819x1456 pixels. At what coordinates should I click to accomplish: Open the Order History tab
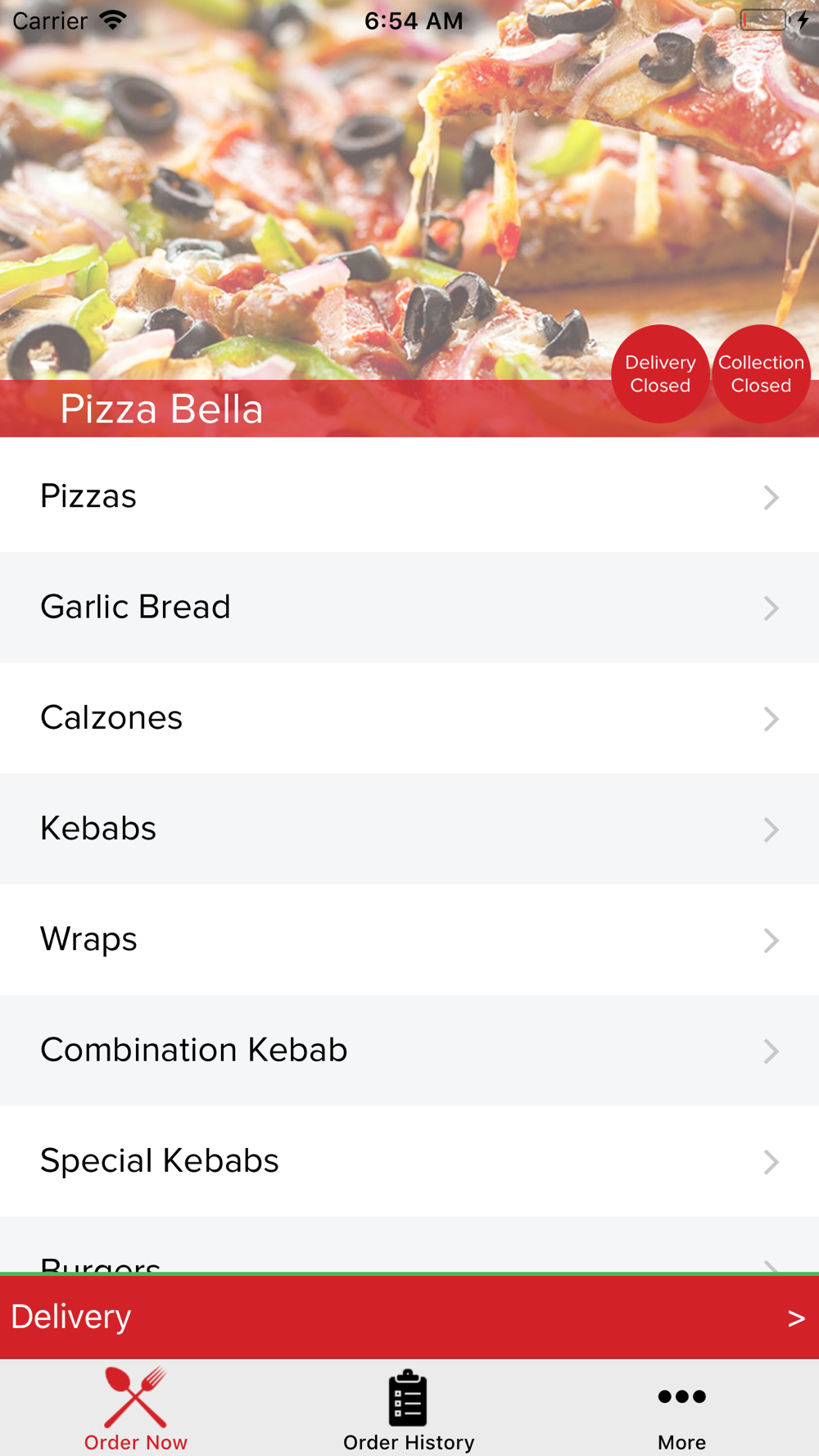(409, 1410)
